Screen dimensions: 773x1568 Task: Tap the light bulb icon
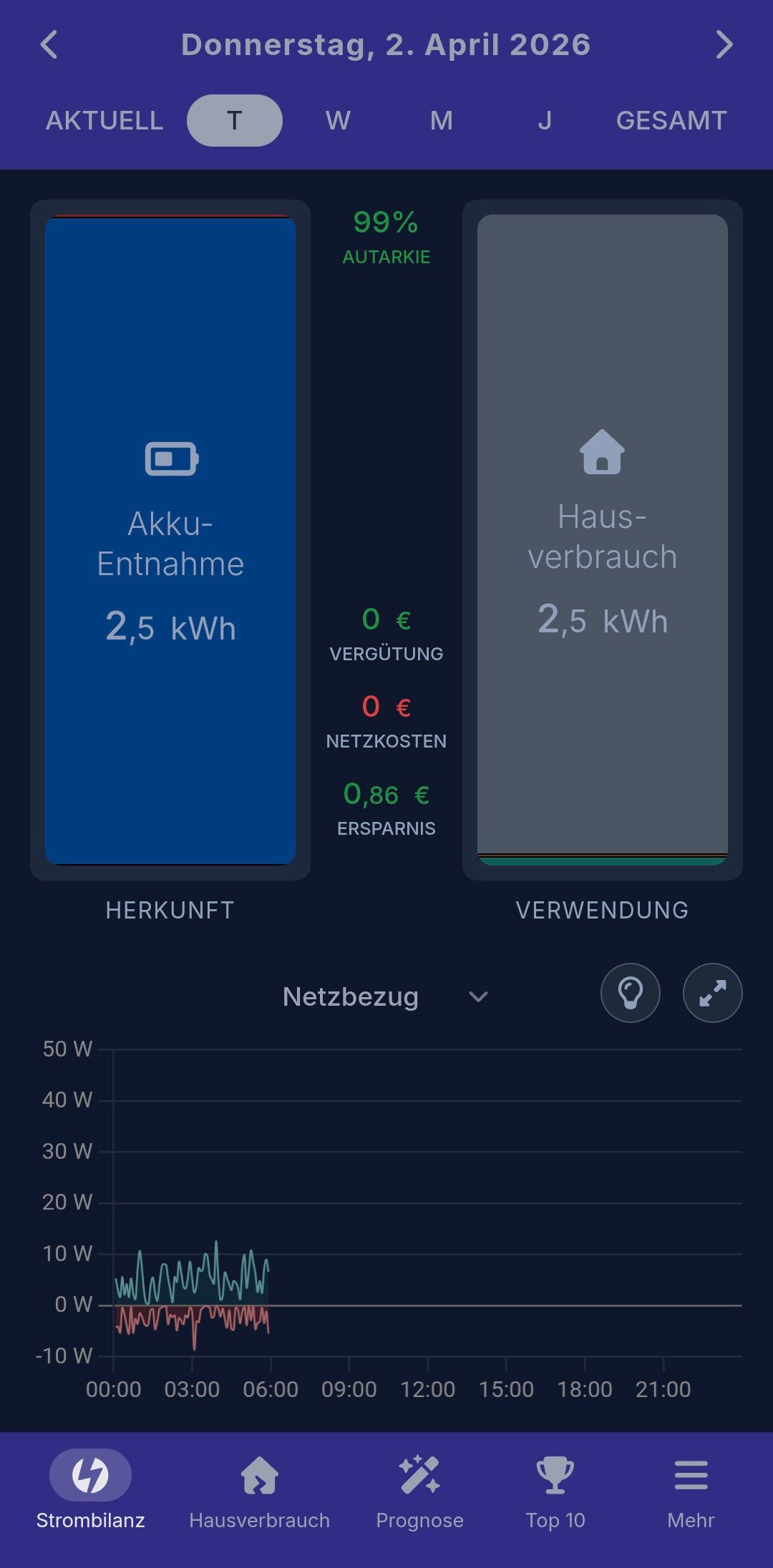[x=630, y=993]
